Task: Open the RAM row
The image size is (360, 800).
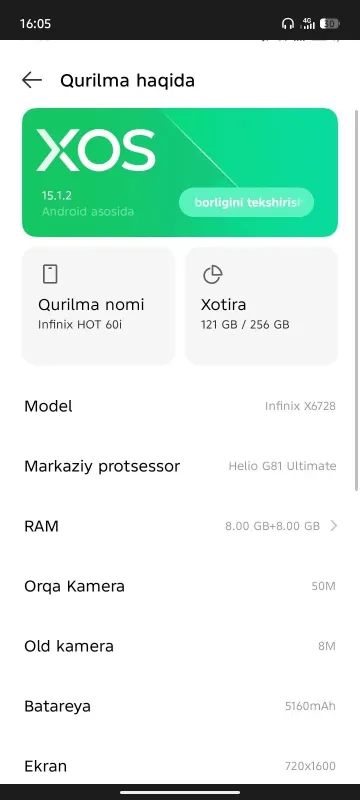Action: coord(180,526)
